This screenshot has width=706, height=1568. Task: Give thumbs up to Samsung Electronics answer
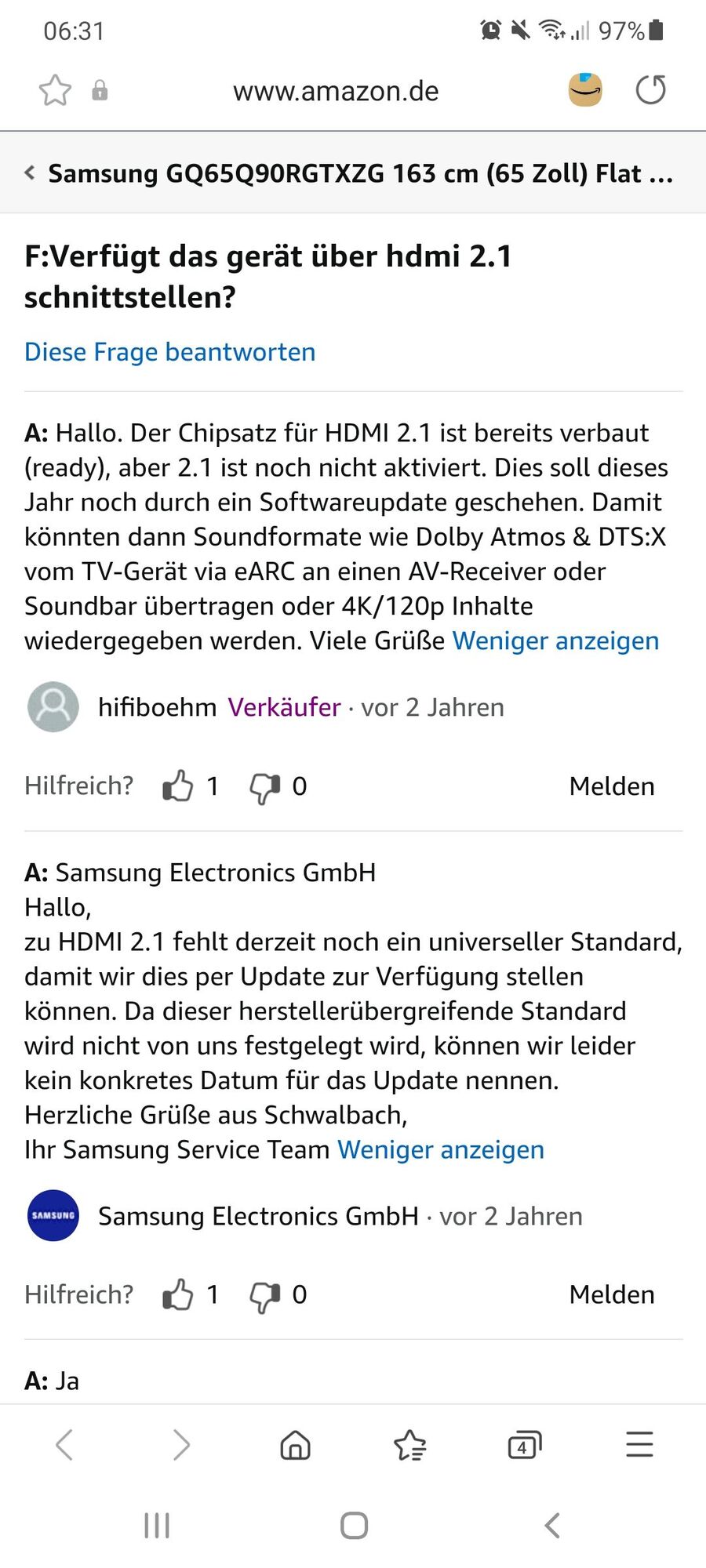click(x=178, y=1294)
